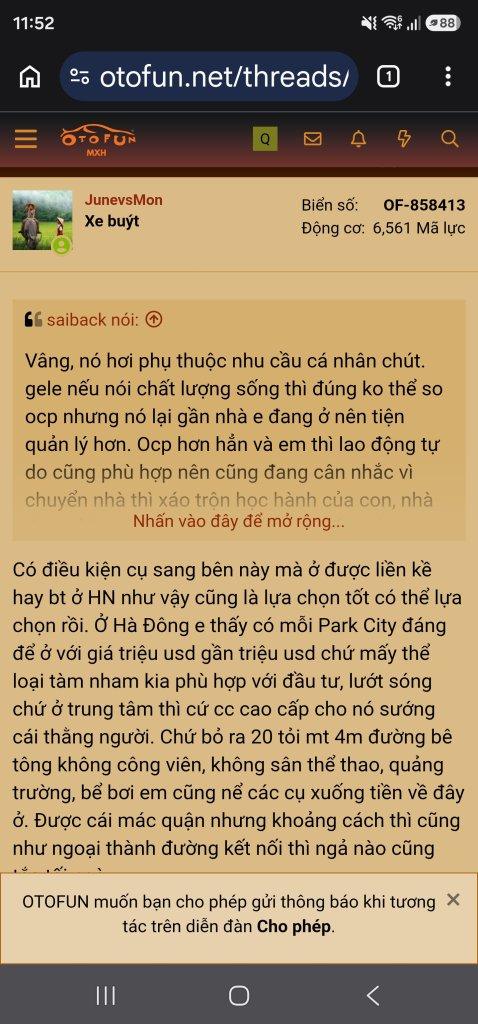The image size is (478, 1024).
Task: Open the inbox envelope icon
Action: (313, 139)
